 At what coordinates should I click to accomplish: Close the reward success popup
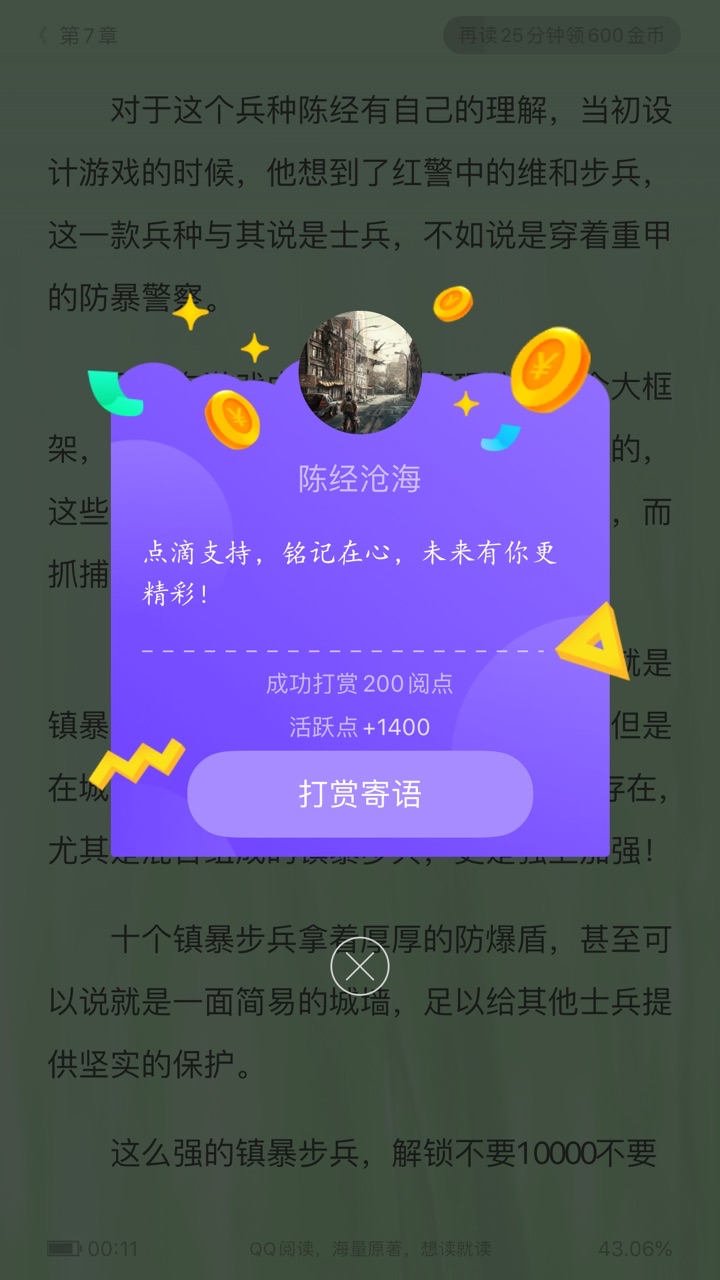[x=360, y=966]
